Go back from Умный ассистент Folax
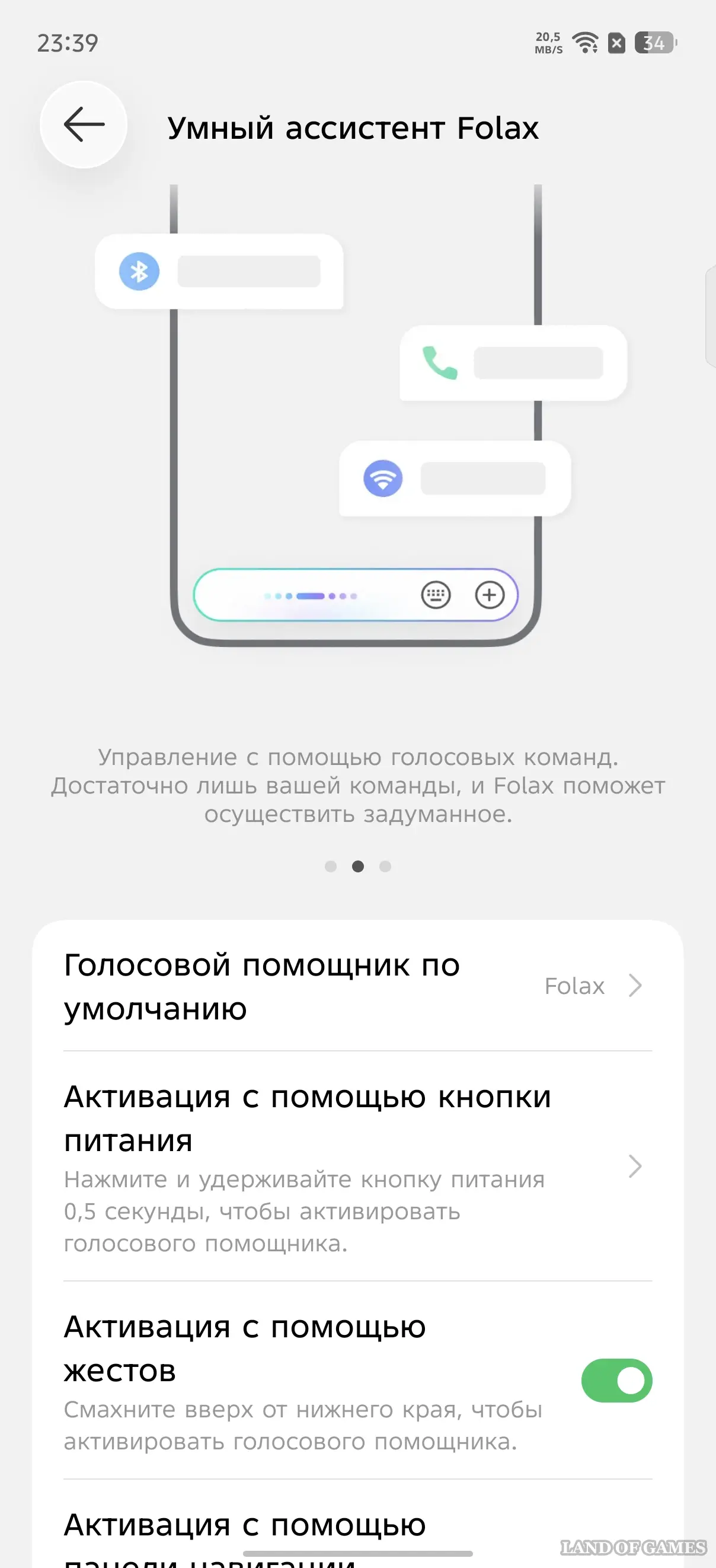Screen dimensions: 716x1568 84,125
